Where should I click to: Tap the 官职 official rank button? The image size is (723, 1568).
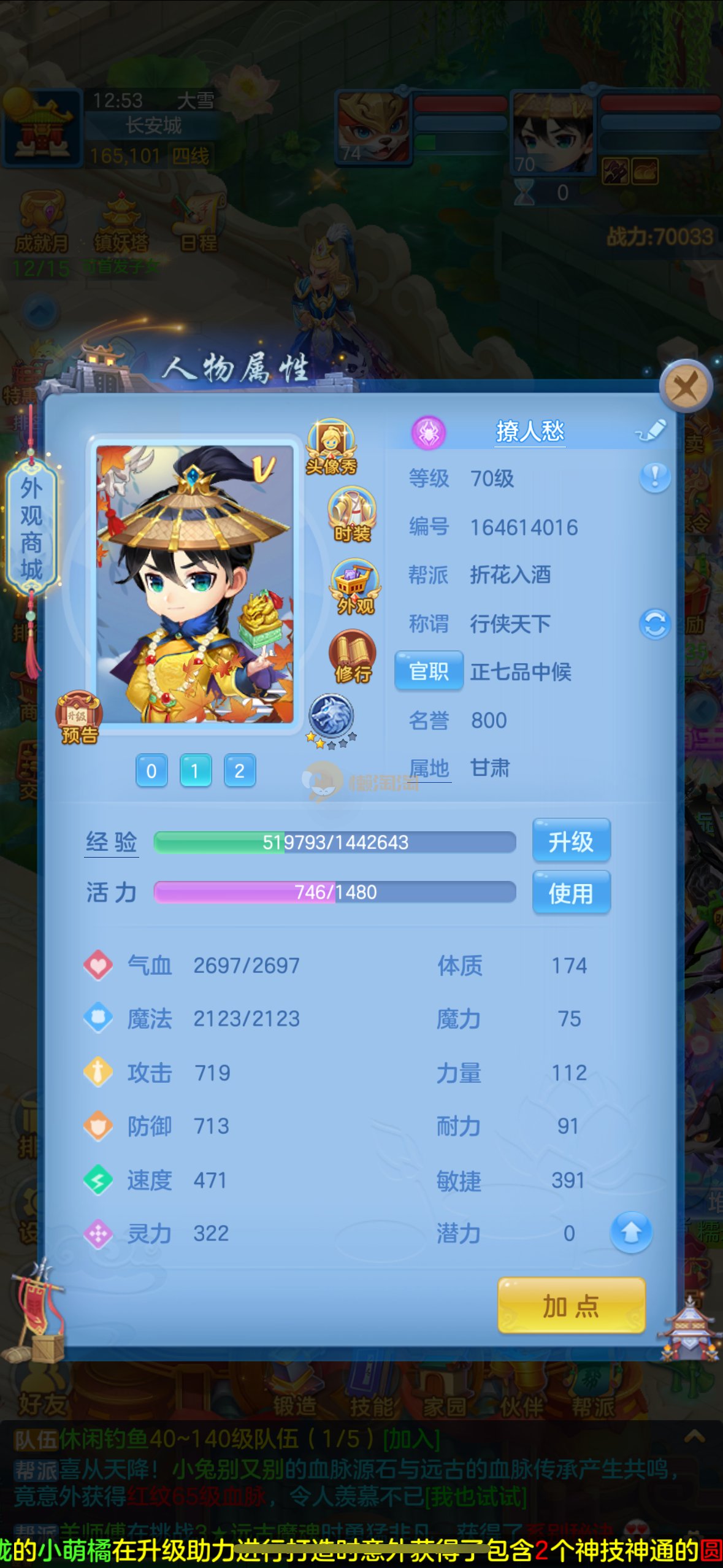(429, 671)
